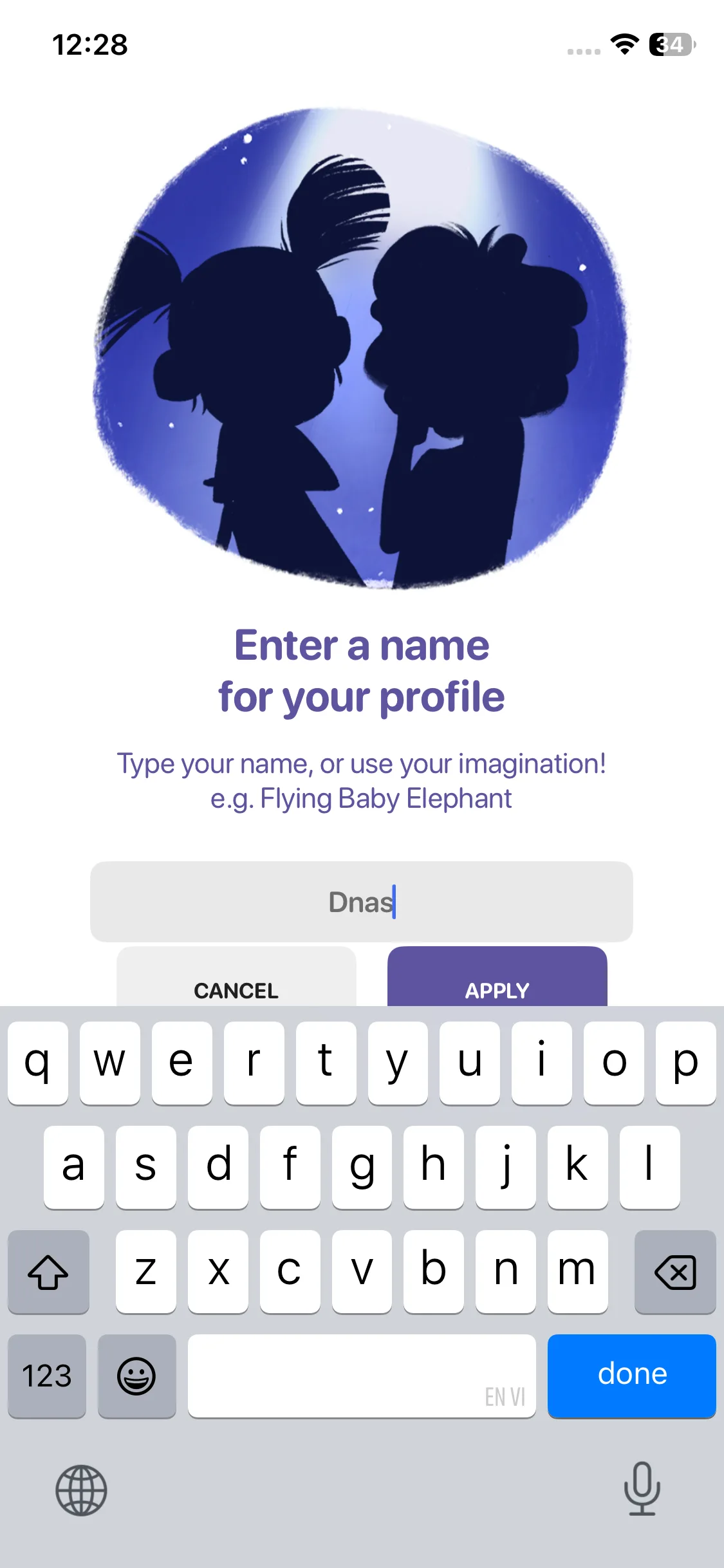
Task: Hit the blue done key
Action: coord(631,1375)
